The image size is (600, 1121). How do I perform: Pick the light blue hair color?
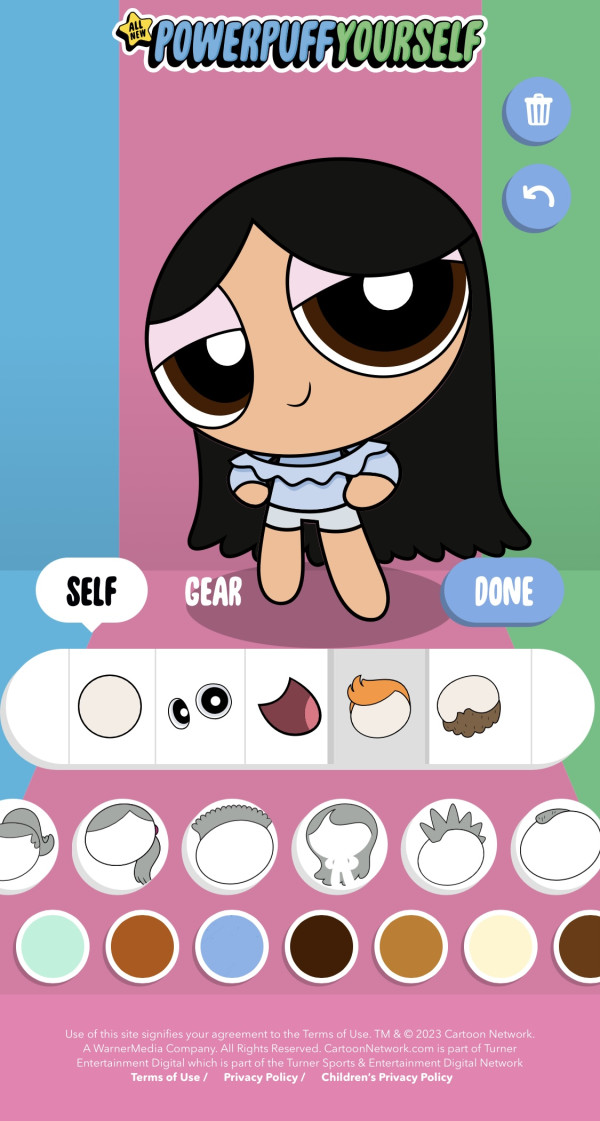[232, 946]
